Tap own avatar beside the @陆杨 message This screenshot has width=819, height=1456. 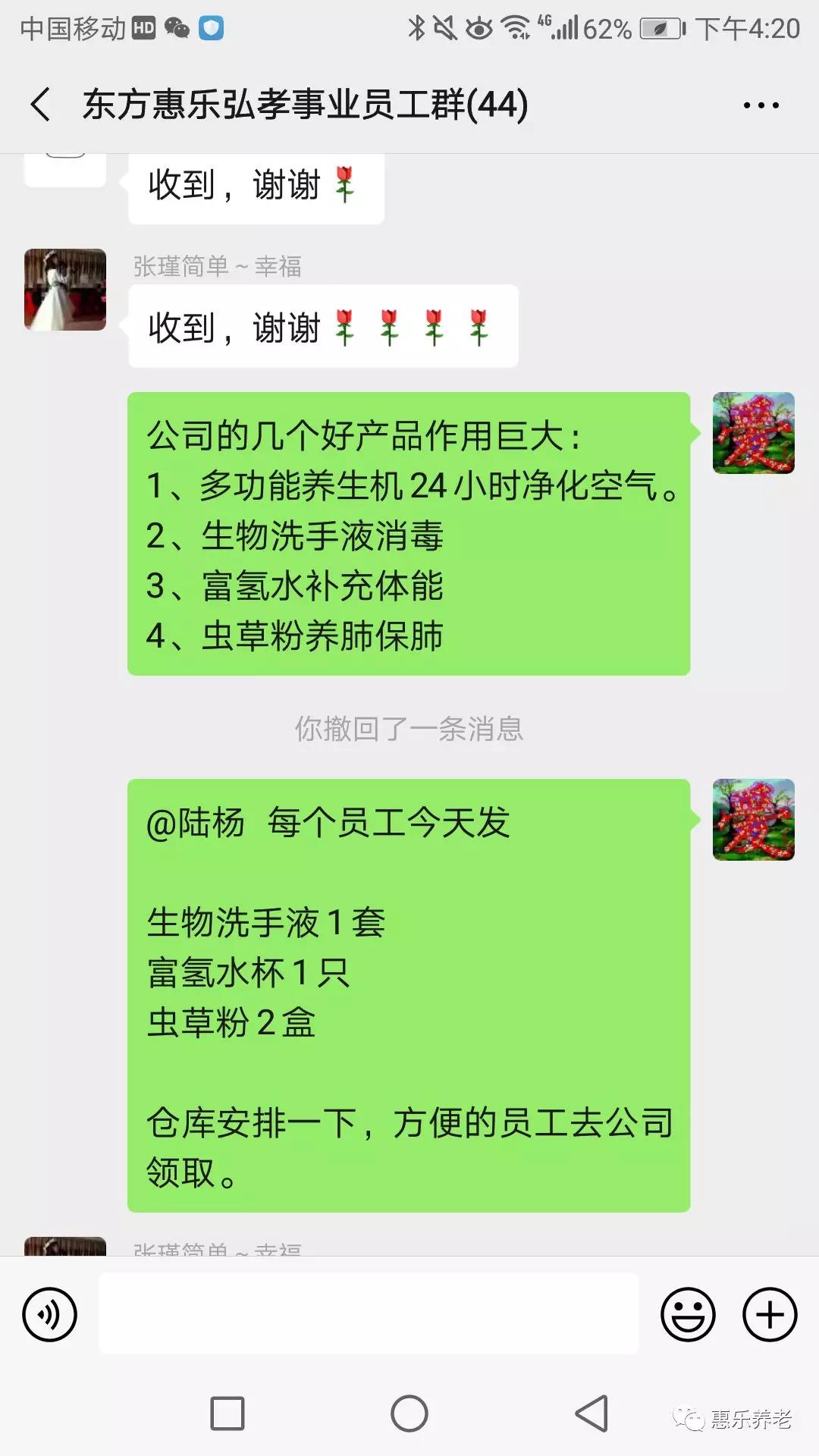(x=754, y=820)
